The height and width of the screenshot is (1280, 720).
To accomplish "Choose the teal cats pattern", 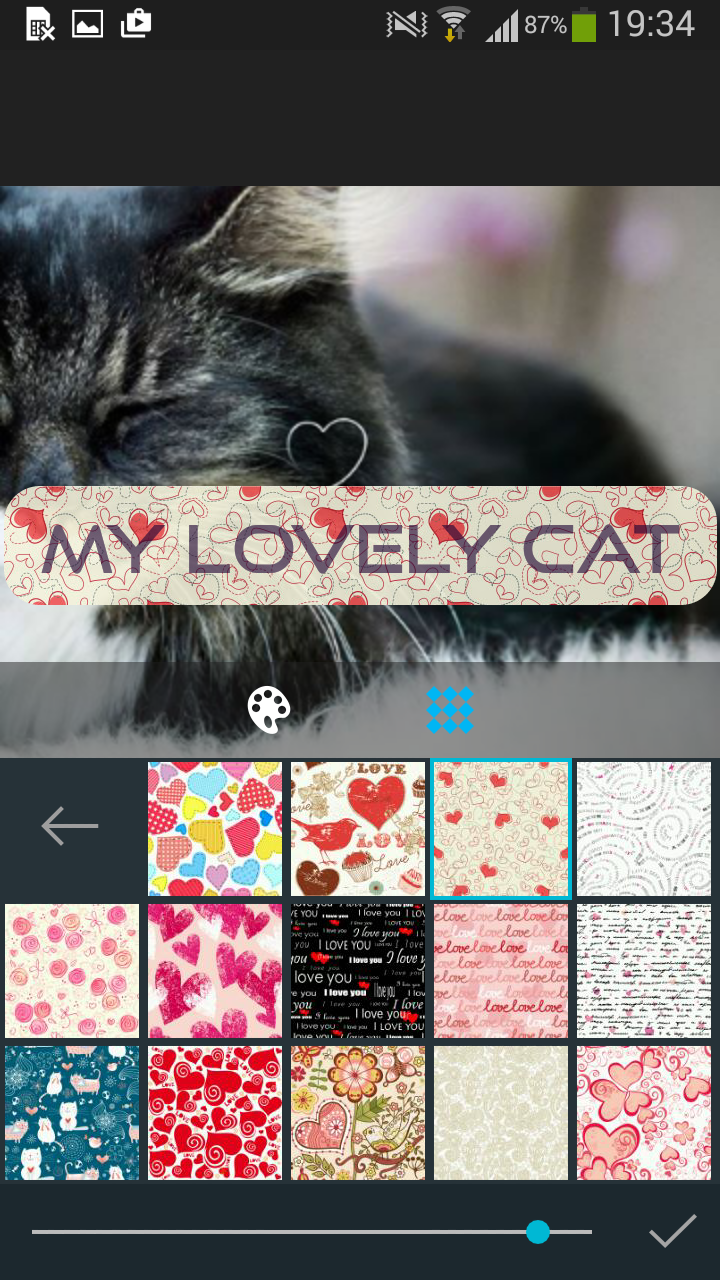I will 72,1113.
